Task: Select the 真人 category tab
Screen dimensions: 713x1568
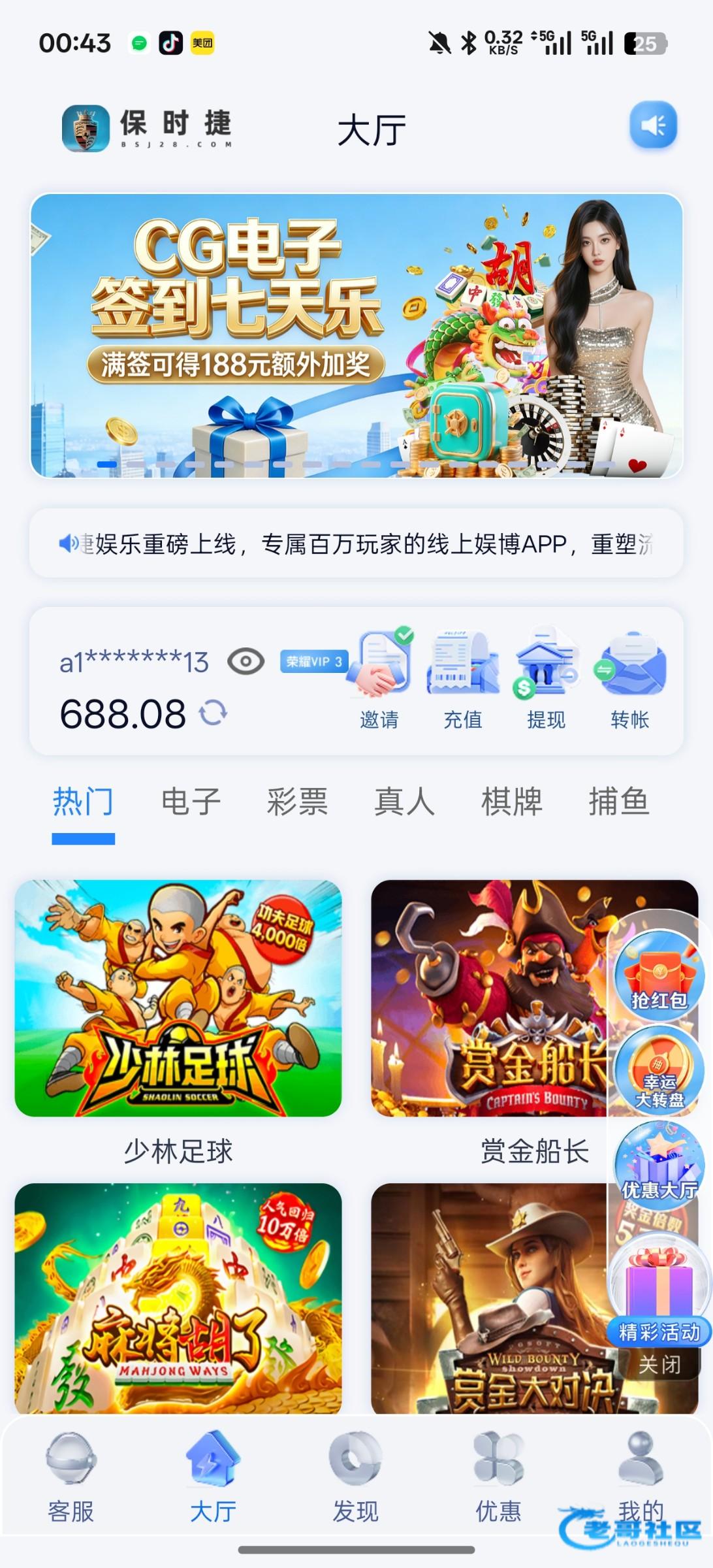Action: 404,802
